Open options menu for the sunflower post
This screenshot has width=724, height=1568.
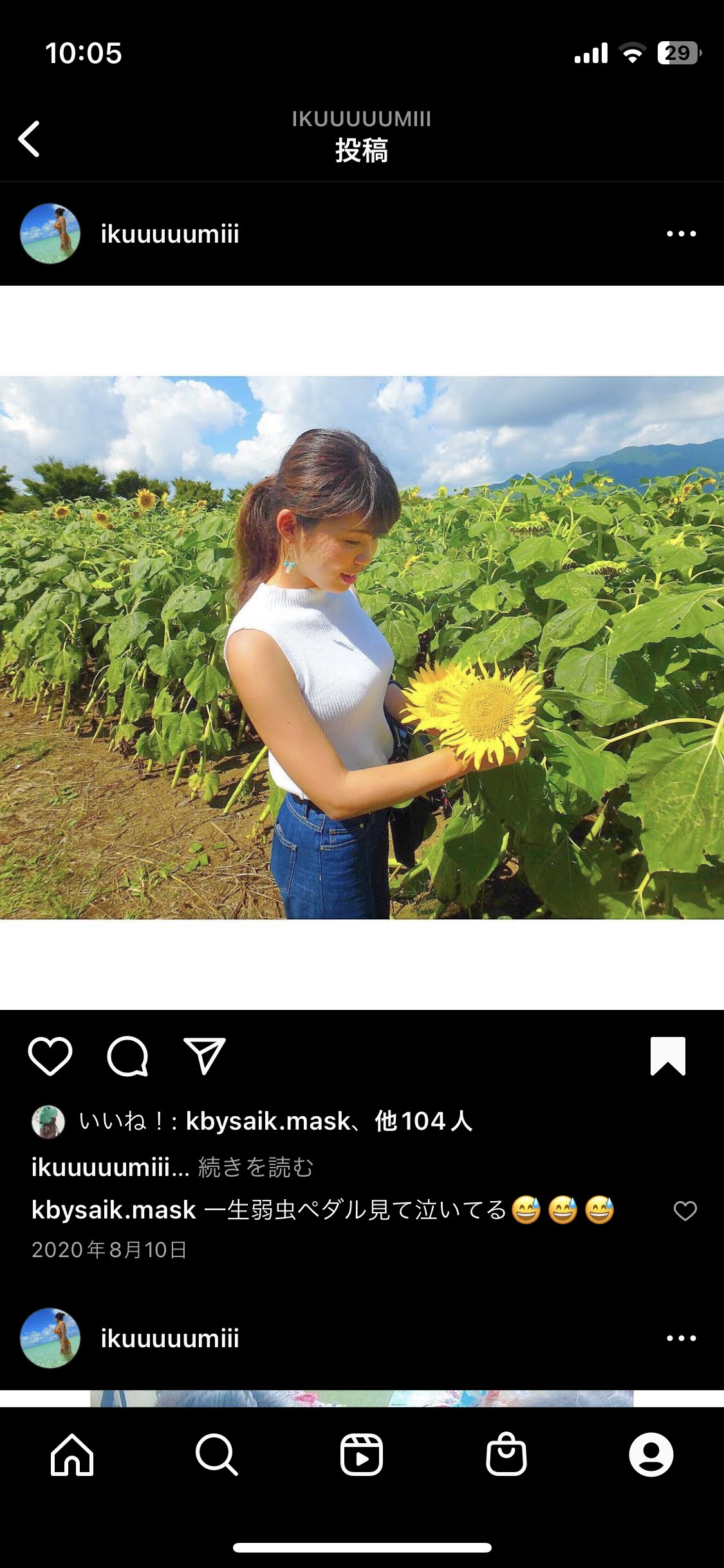point(681,234)
